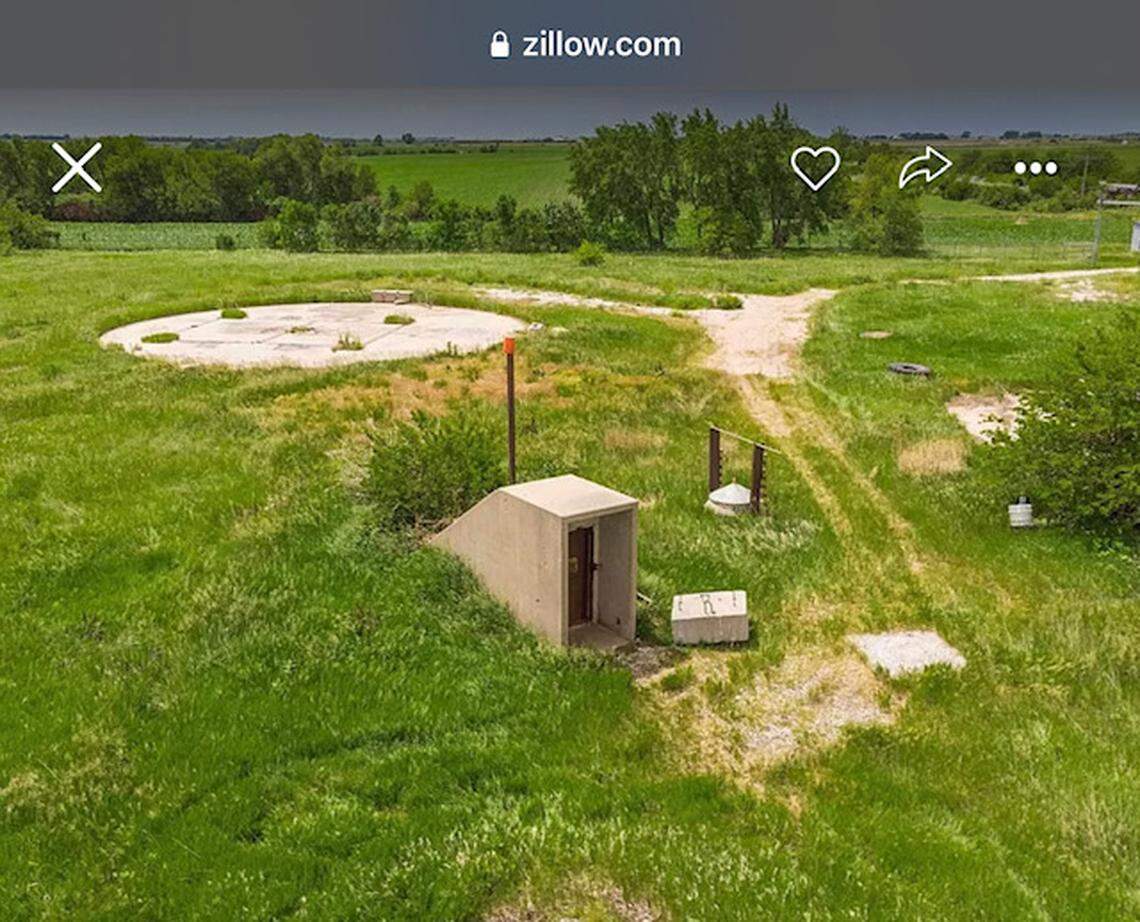This screenshot has height=922, width=1140.
Task: Save this home with the heart icon
Action: (x=815, y=167)
